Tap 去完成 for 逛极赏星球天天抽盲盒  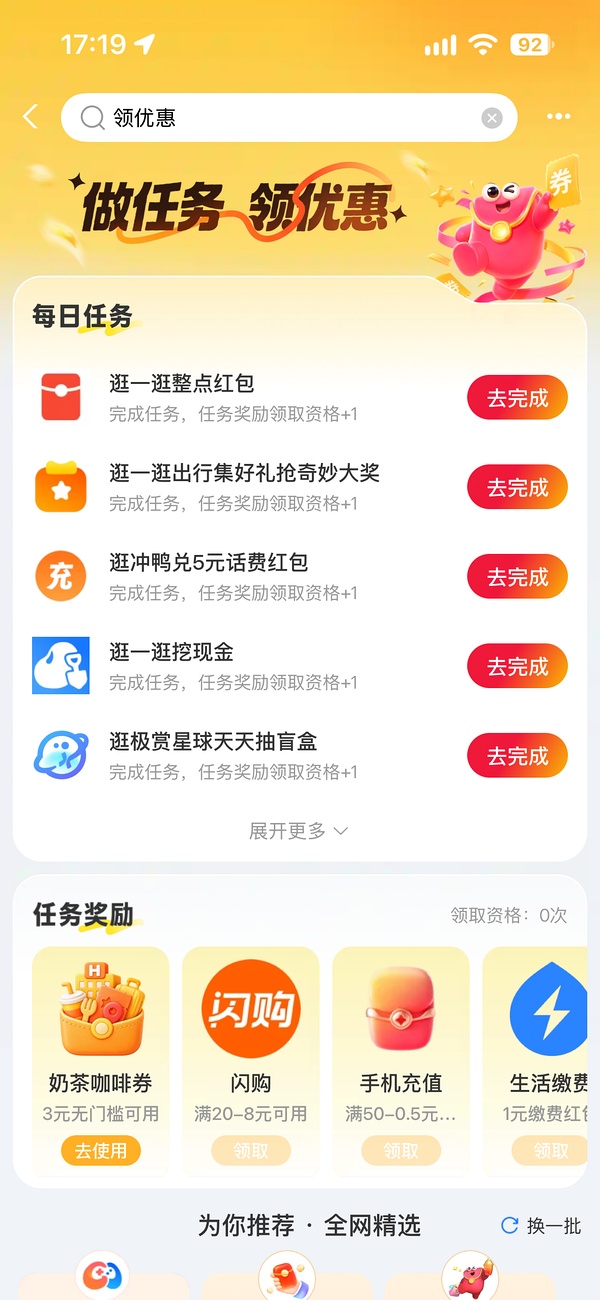coord(517,756)
